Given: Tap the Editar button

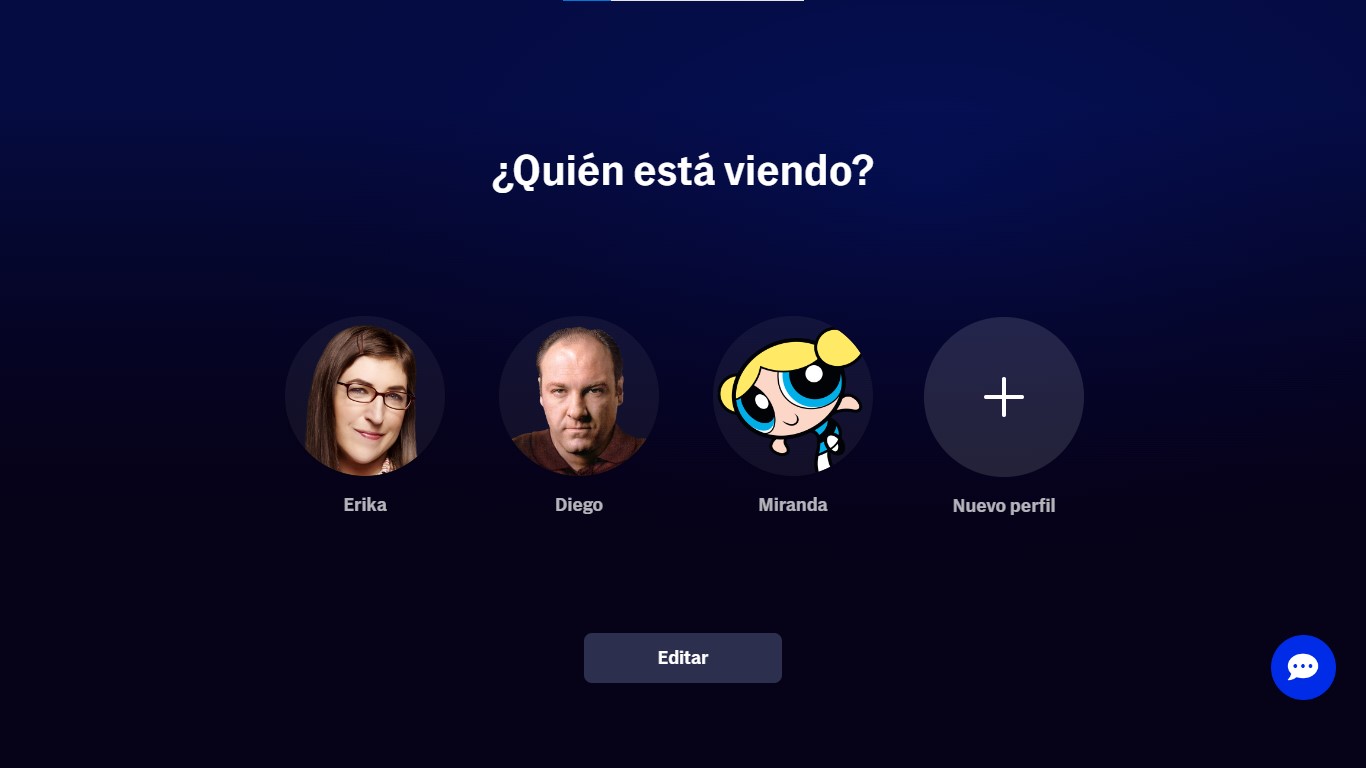Looking at the screenshot, I should point(683,658).
